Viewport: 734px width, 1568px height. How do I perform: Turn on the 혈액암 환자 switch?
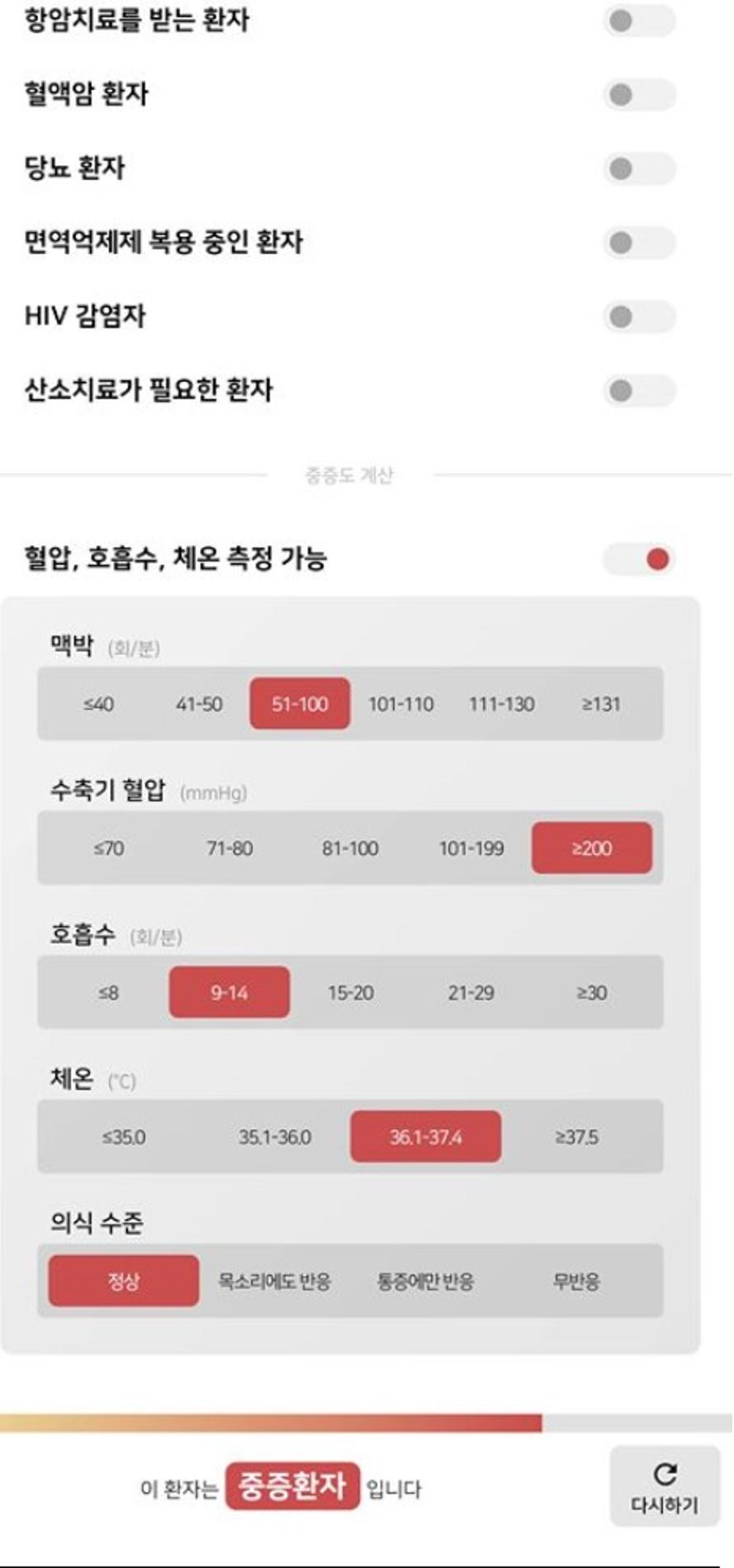[x=640, y=94]
